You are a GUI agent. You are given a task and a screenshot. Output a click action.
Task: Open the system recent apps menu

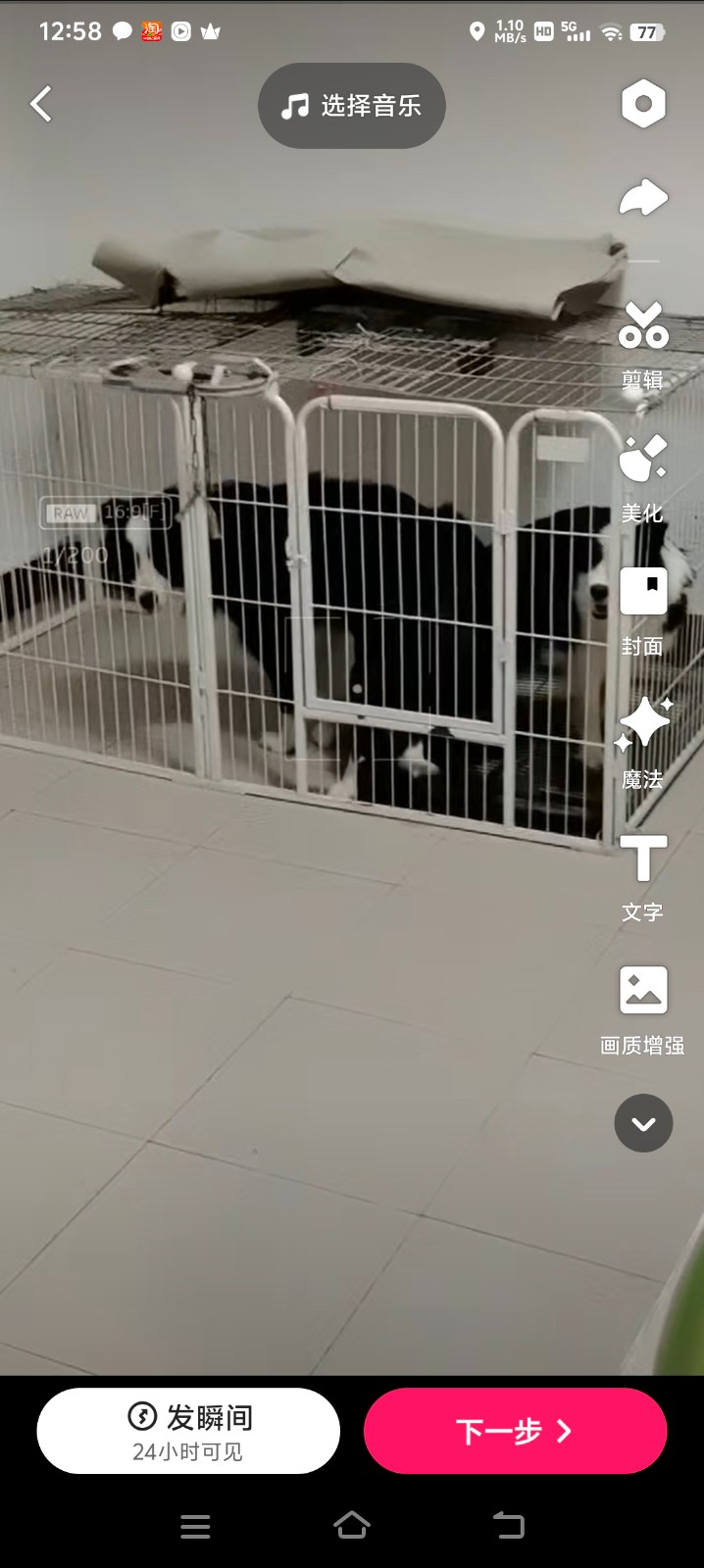[195, 1526]
